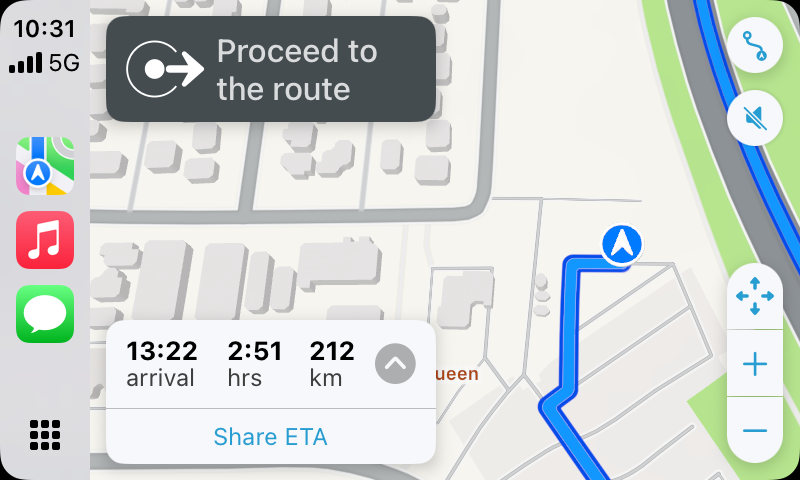
Task: Share ETA with a contact
Action: tap(270, 437)
